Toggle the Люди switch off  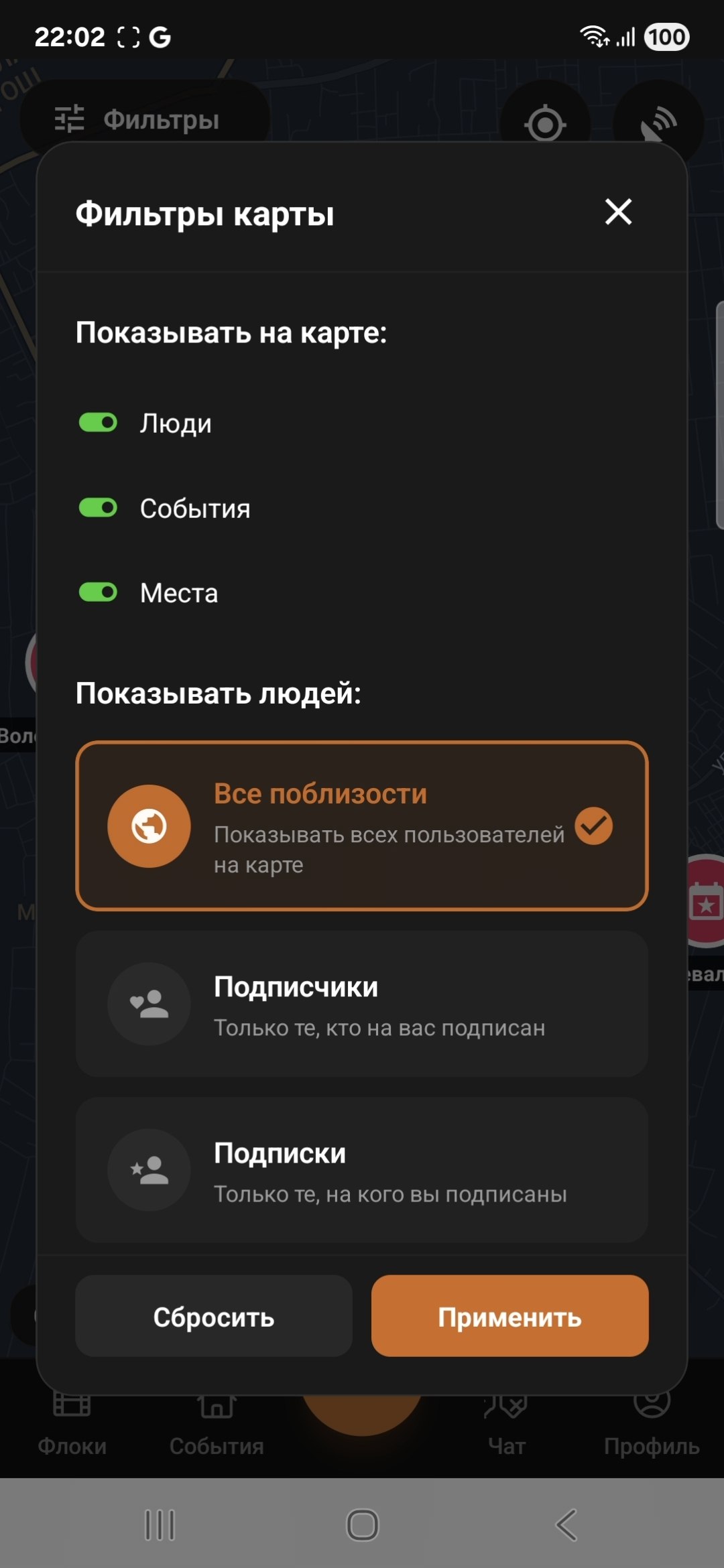point(99,423)
